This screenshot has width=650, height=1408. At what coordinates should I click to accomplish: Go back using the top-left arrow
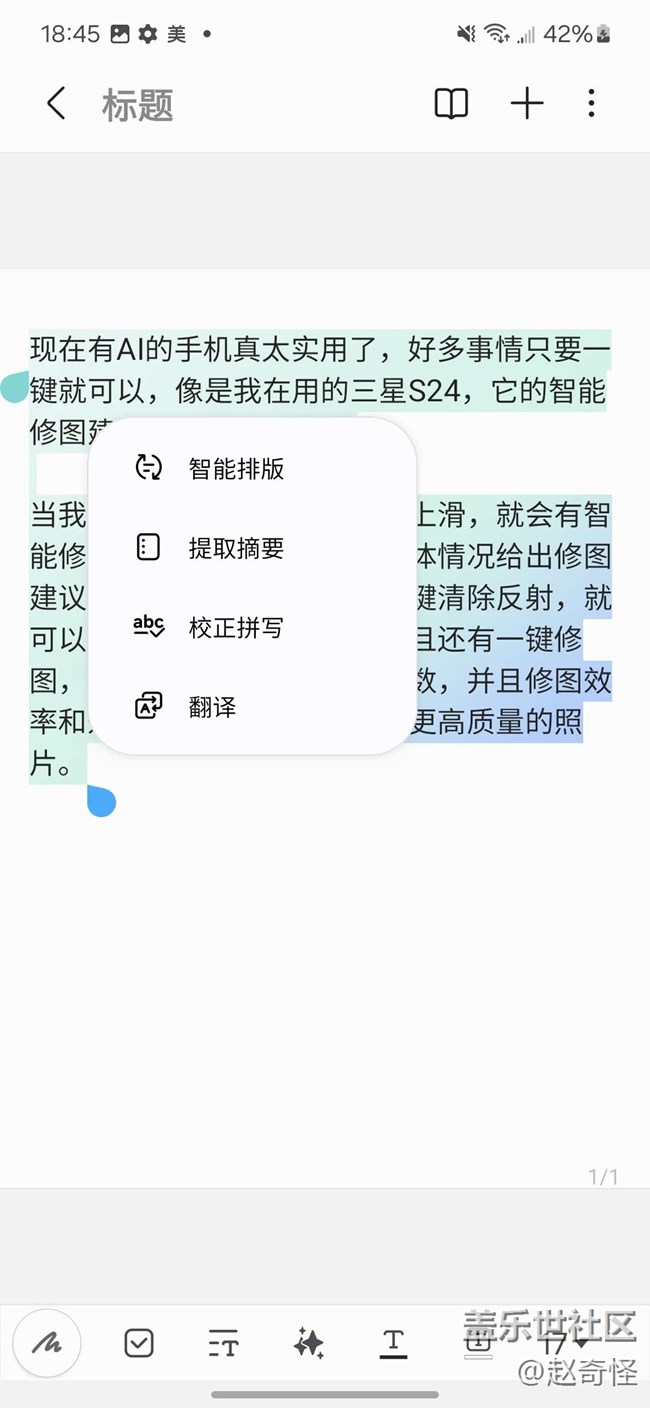(x=57, y=104)
